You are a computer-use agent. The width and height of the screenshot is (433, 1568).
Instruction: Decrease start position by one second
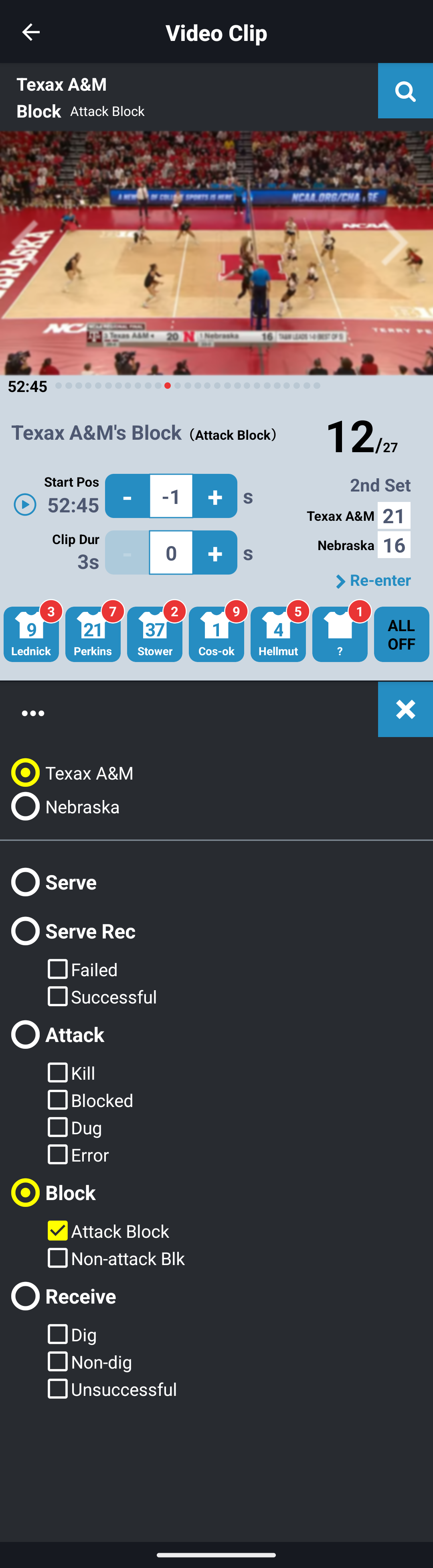pos(127,497)
